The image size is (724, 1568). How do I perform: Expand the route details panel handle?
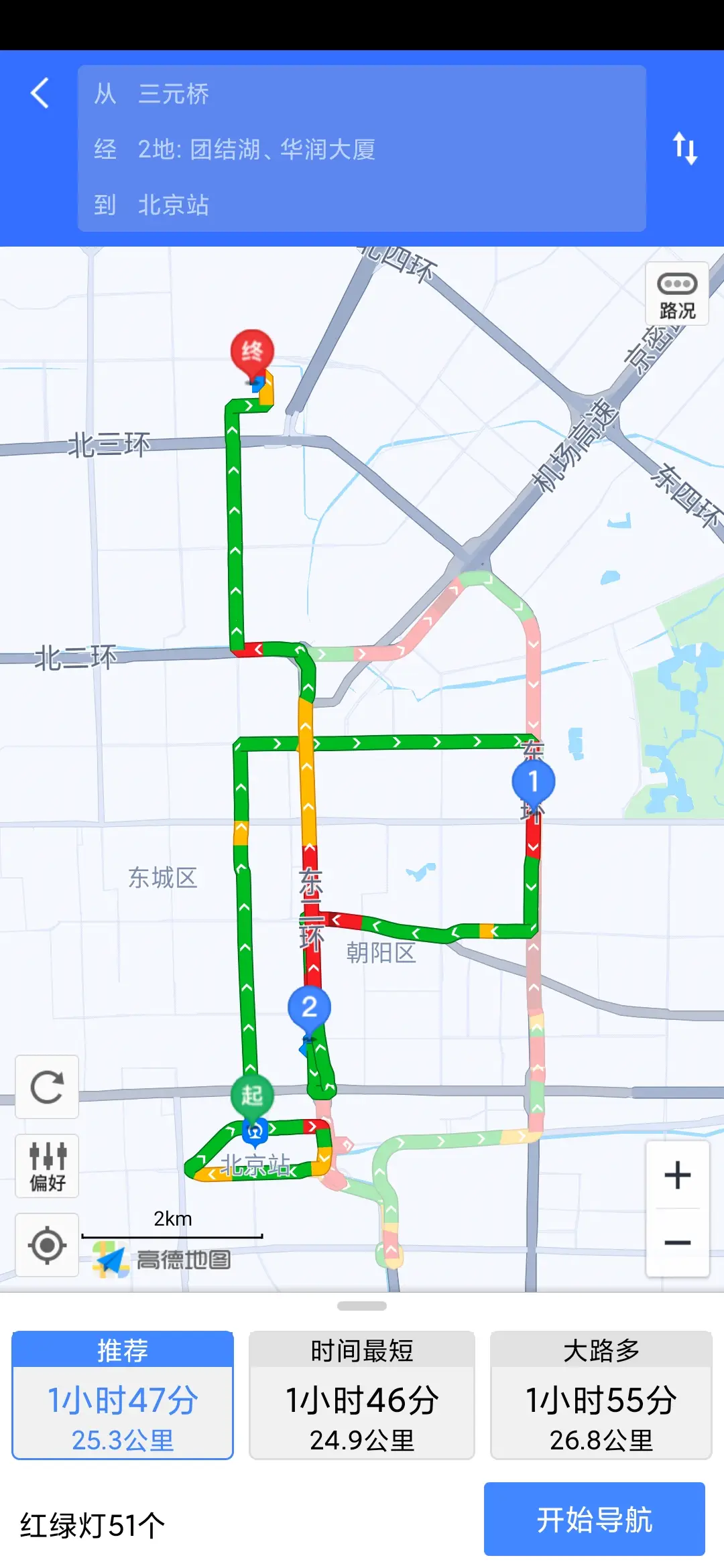362,1306
